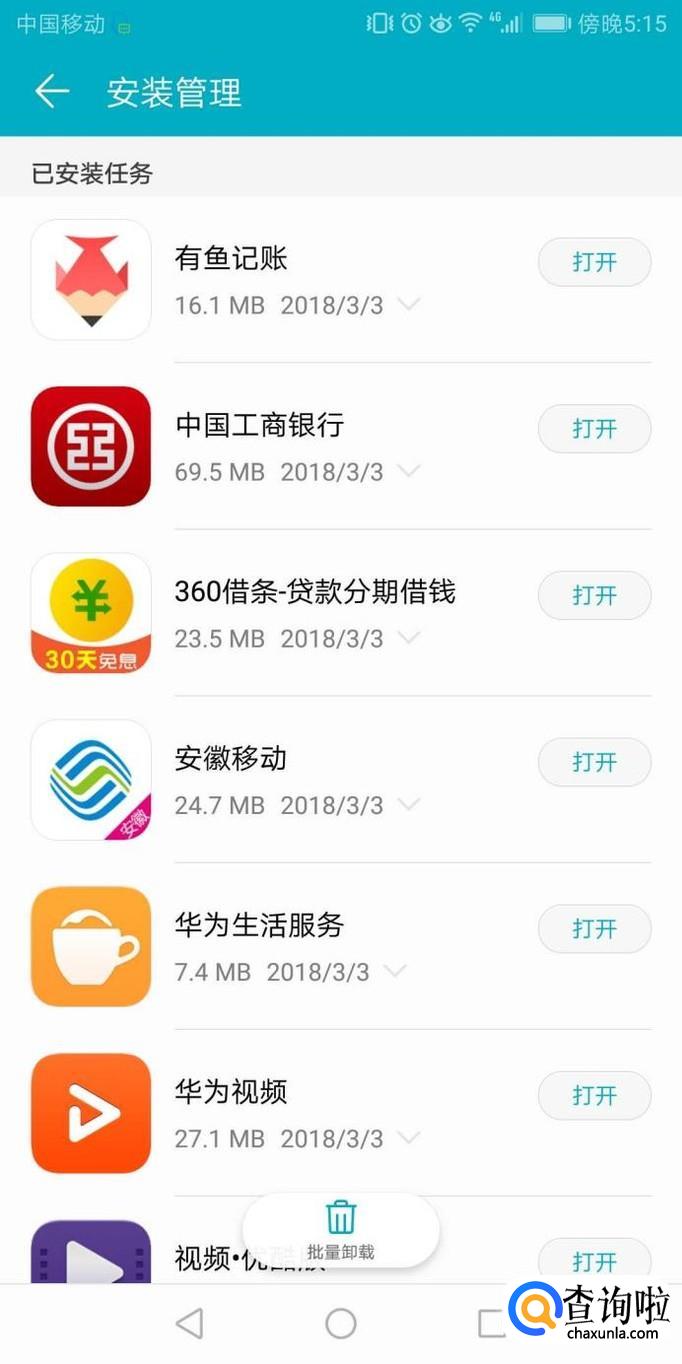Viewport: 682px width, 1364px height.
Task: Expand details for 中国工商银行
Action: [408, 471]
